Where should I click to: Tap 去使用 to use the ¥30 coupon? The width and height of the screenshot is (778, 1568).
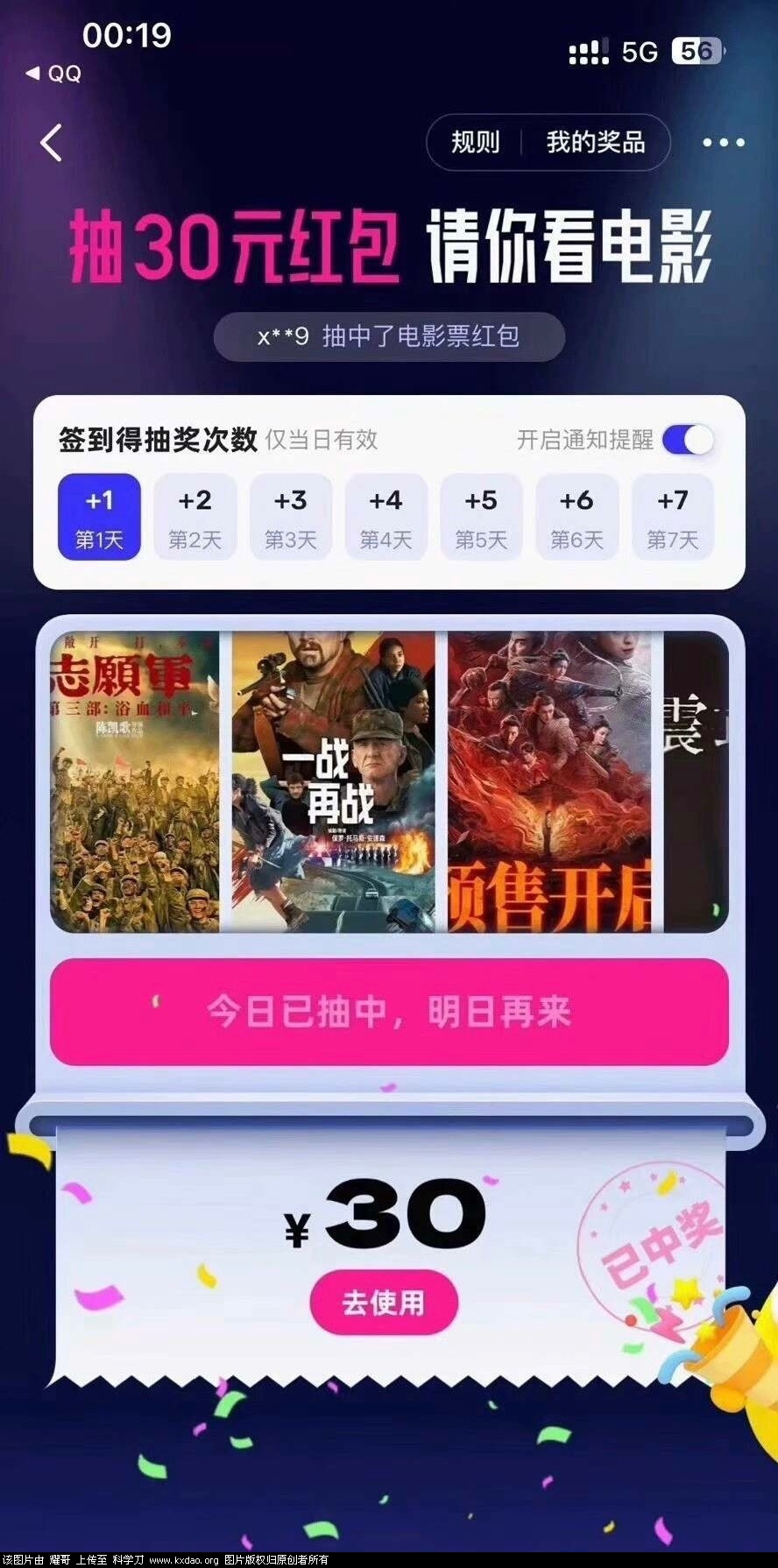(384, 1303)
